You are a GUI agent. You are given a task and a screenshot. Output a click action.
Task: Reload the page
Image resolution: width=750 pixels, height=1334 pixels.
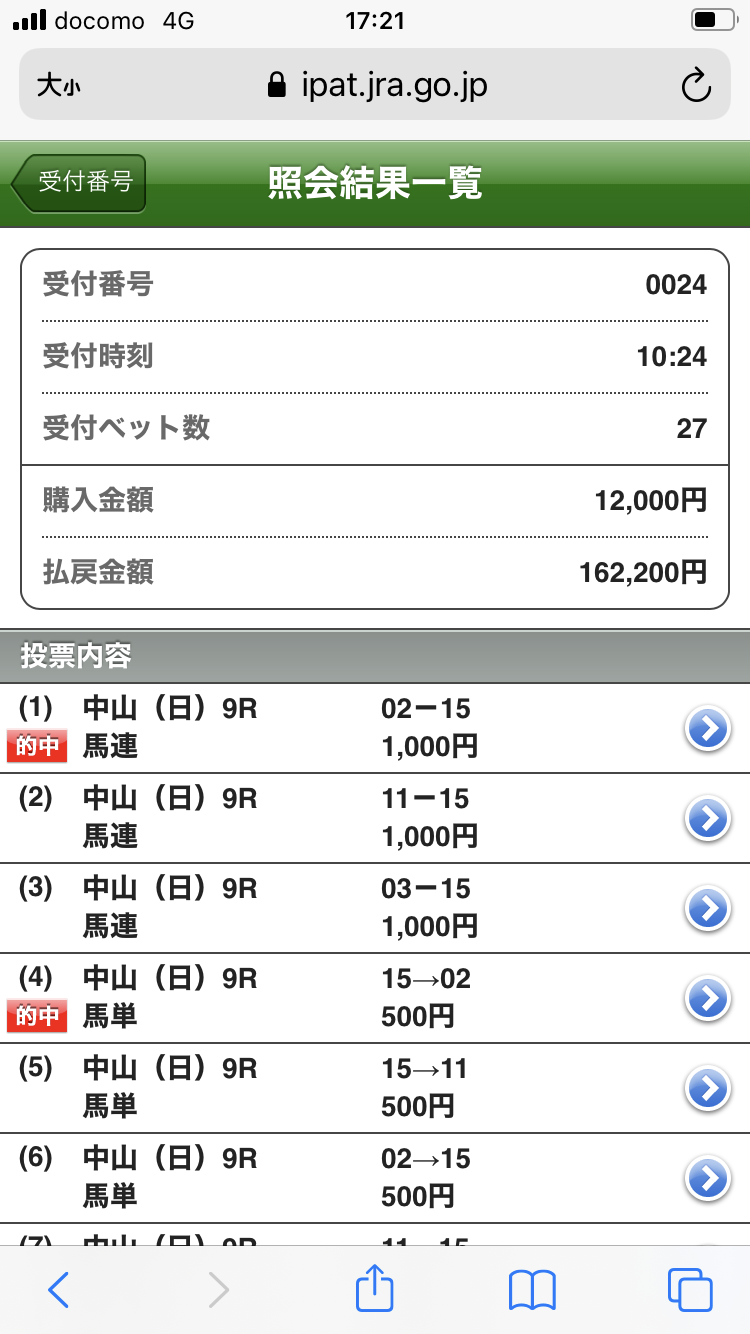pos(695,86)
